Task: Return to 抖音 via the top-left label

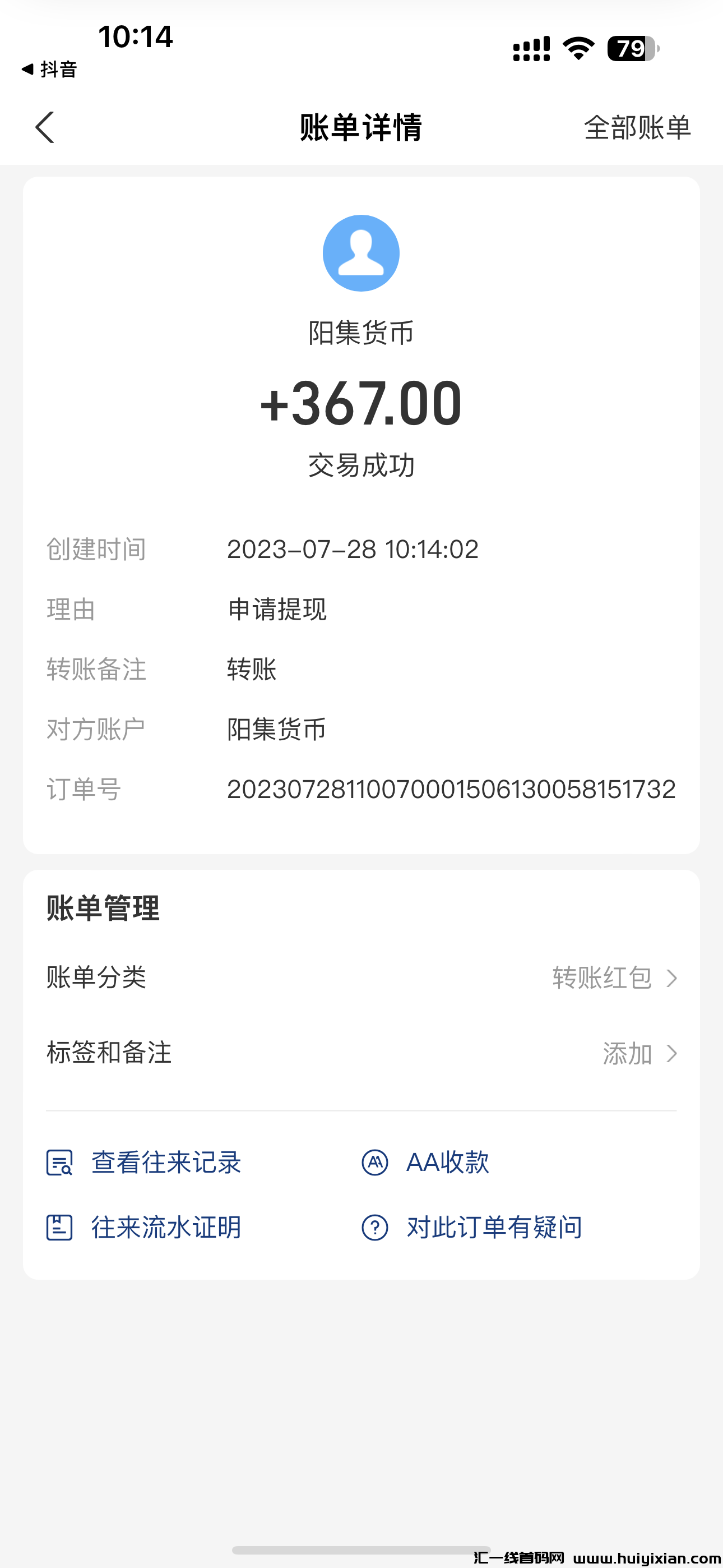Action: [x=49, y=70]
